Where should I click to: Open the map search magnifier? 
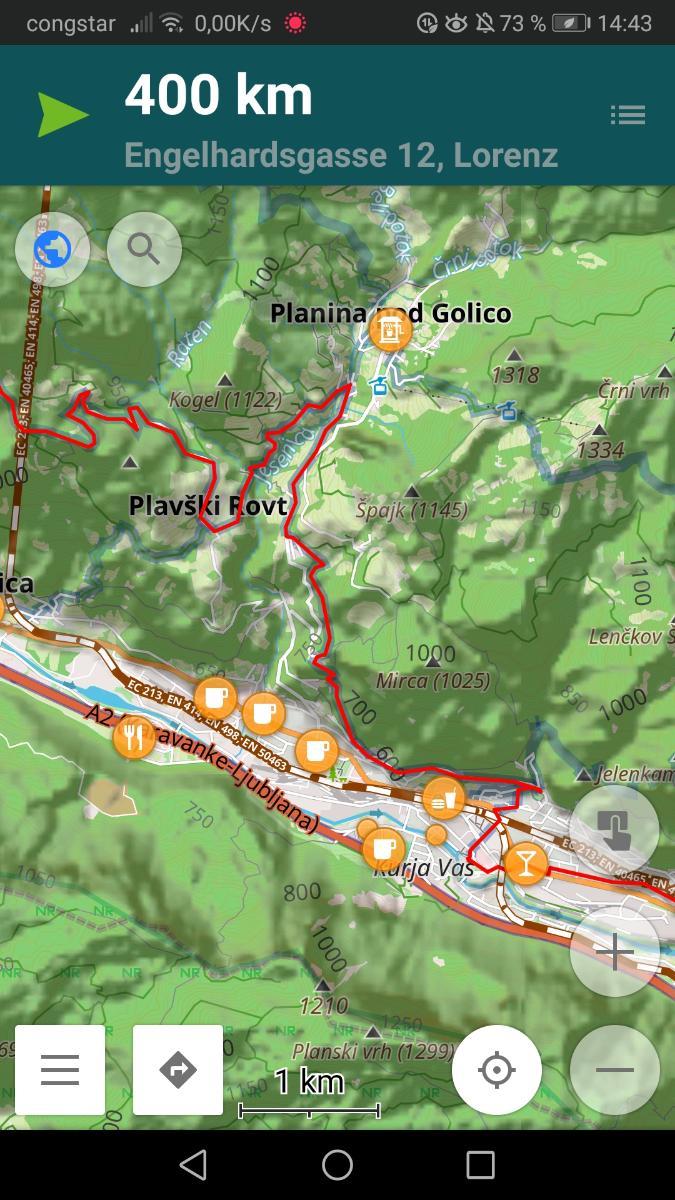click(144, 248)
